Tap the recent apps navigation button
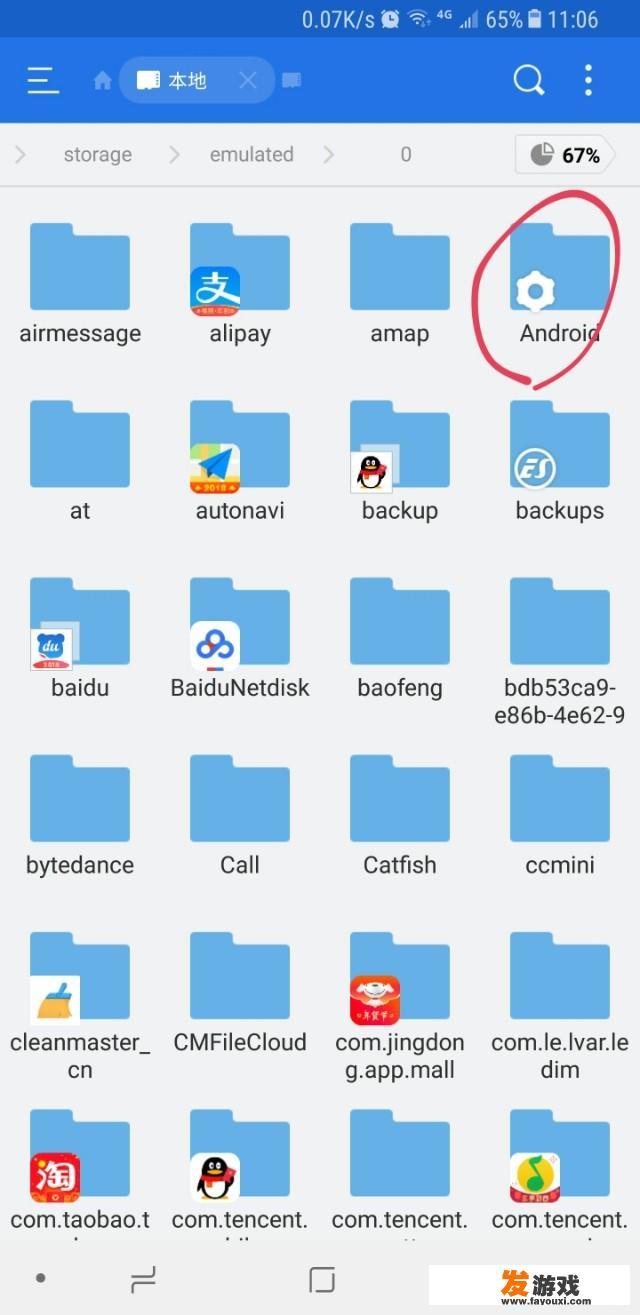 (143, 1279)
